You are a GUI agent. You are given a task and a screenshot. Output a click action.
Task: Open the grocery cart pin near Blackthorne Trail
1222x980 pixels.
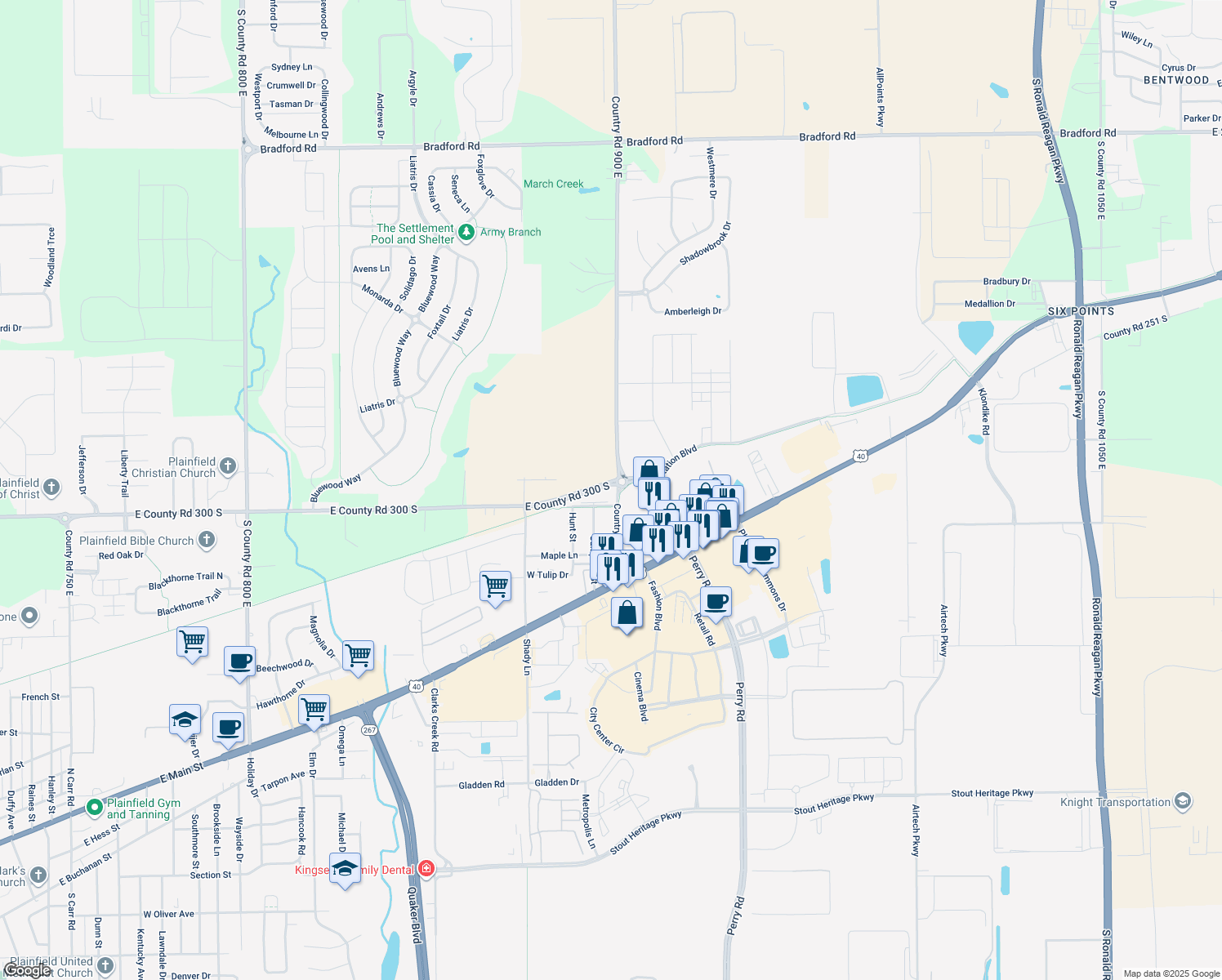tap(192, 642)
